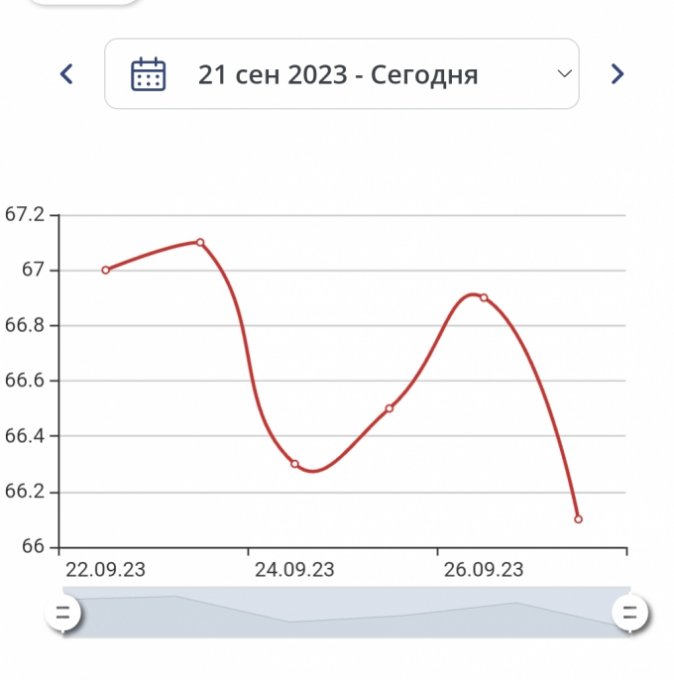
Task: Tap the left range slider handle
Action: pos(63,613)
